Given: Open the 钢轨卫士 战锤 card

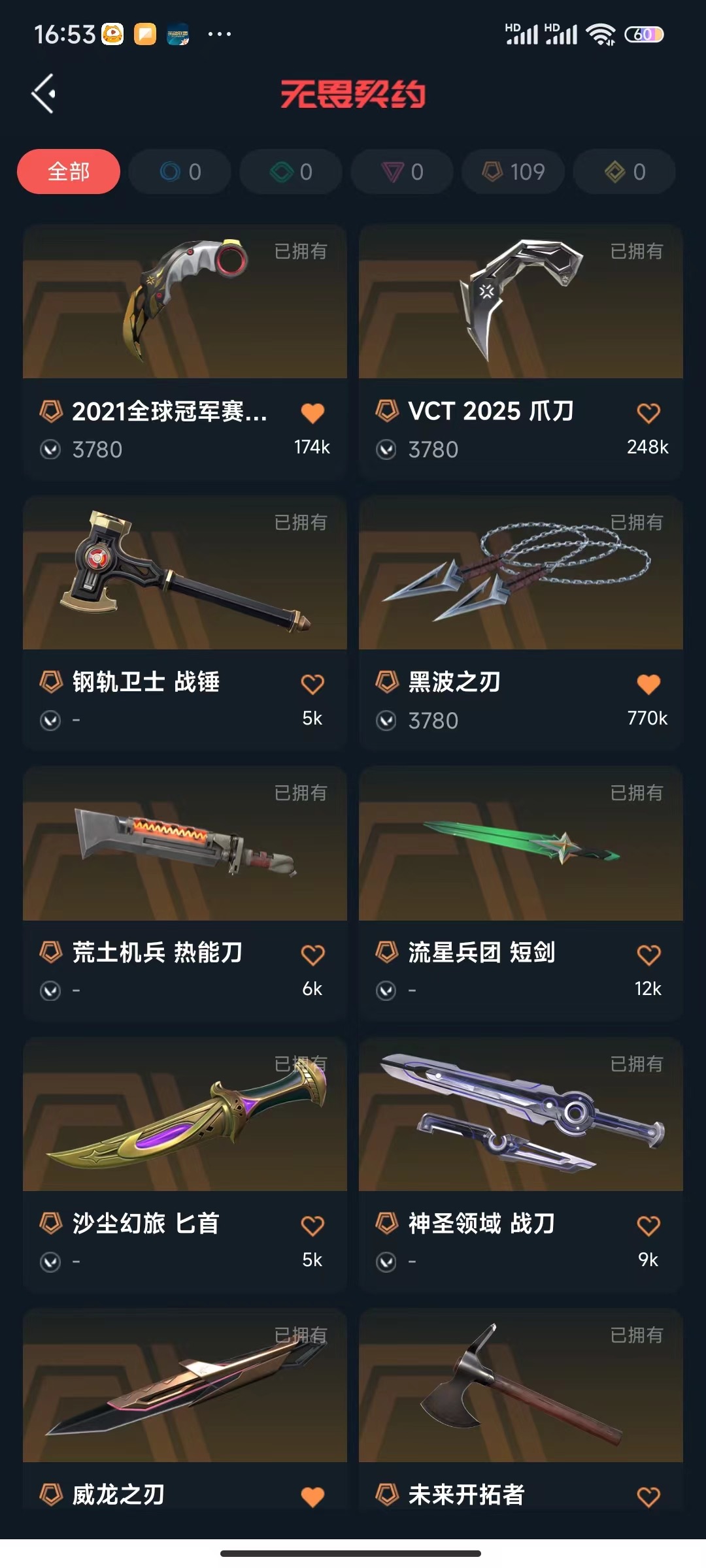Looking at the screenshot, I should coord(185,623).
